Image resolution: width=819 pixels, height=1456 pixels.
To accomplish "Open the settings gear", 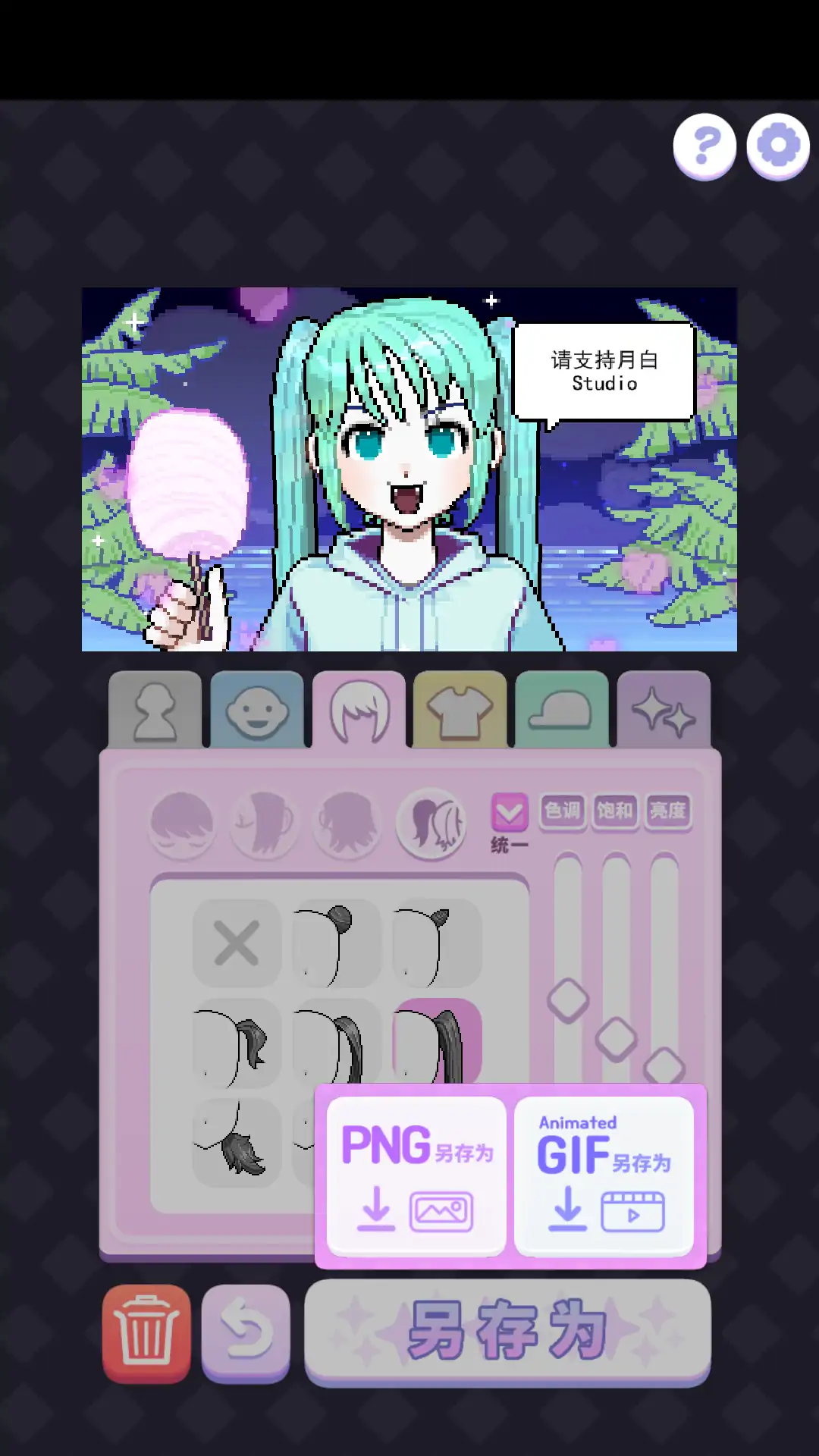I will click(x=777, y=146).
